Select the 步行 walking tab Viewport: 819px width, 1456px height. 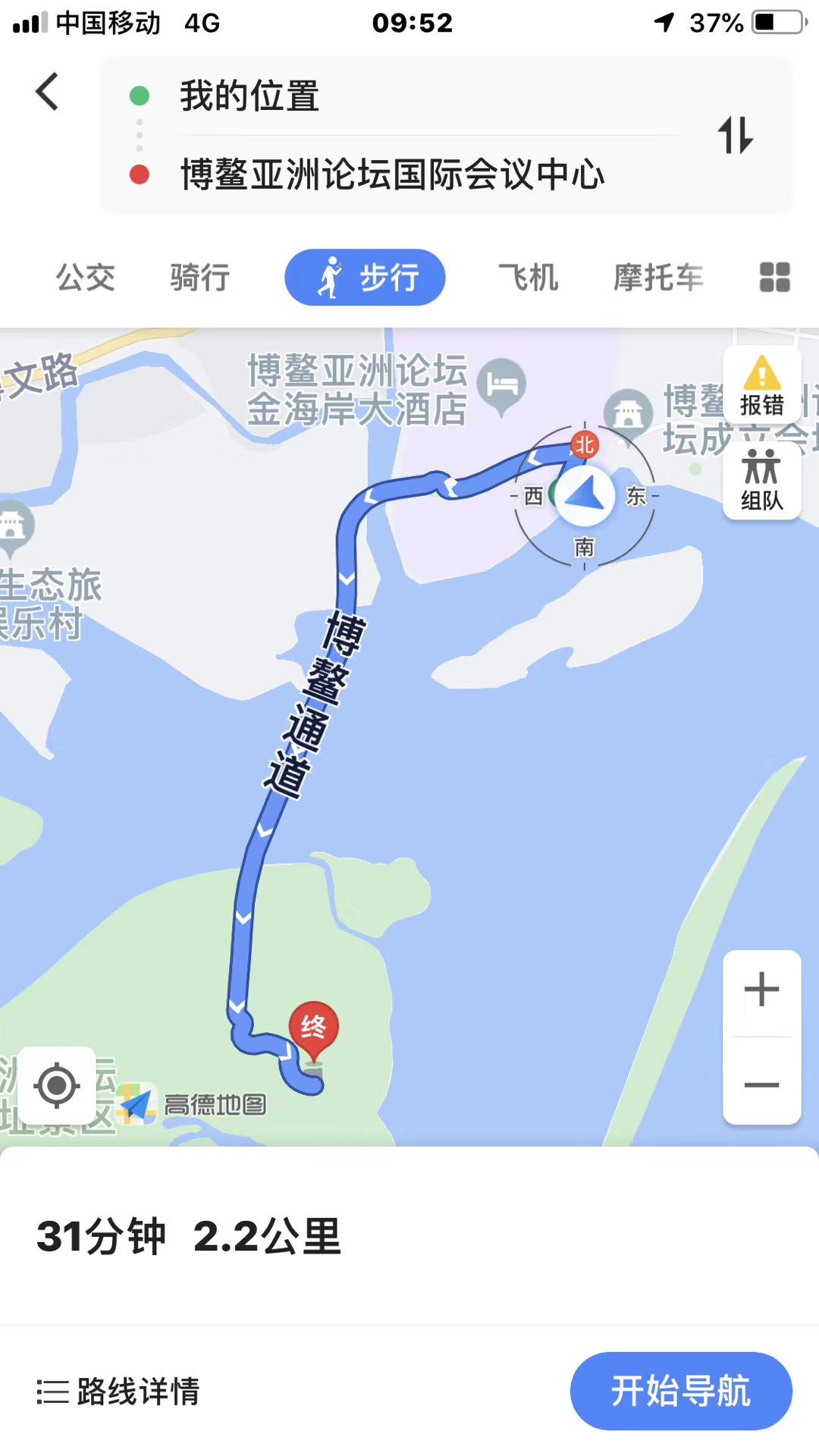point(365,278)
